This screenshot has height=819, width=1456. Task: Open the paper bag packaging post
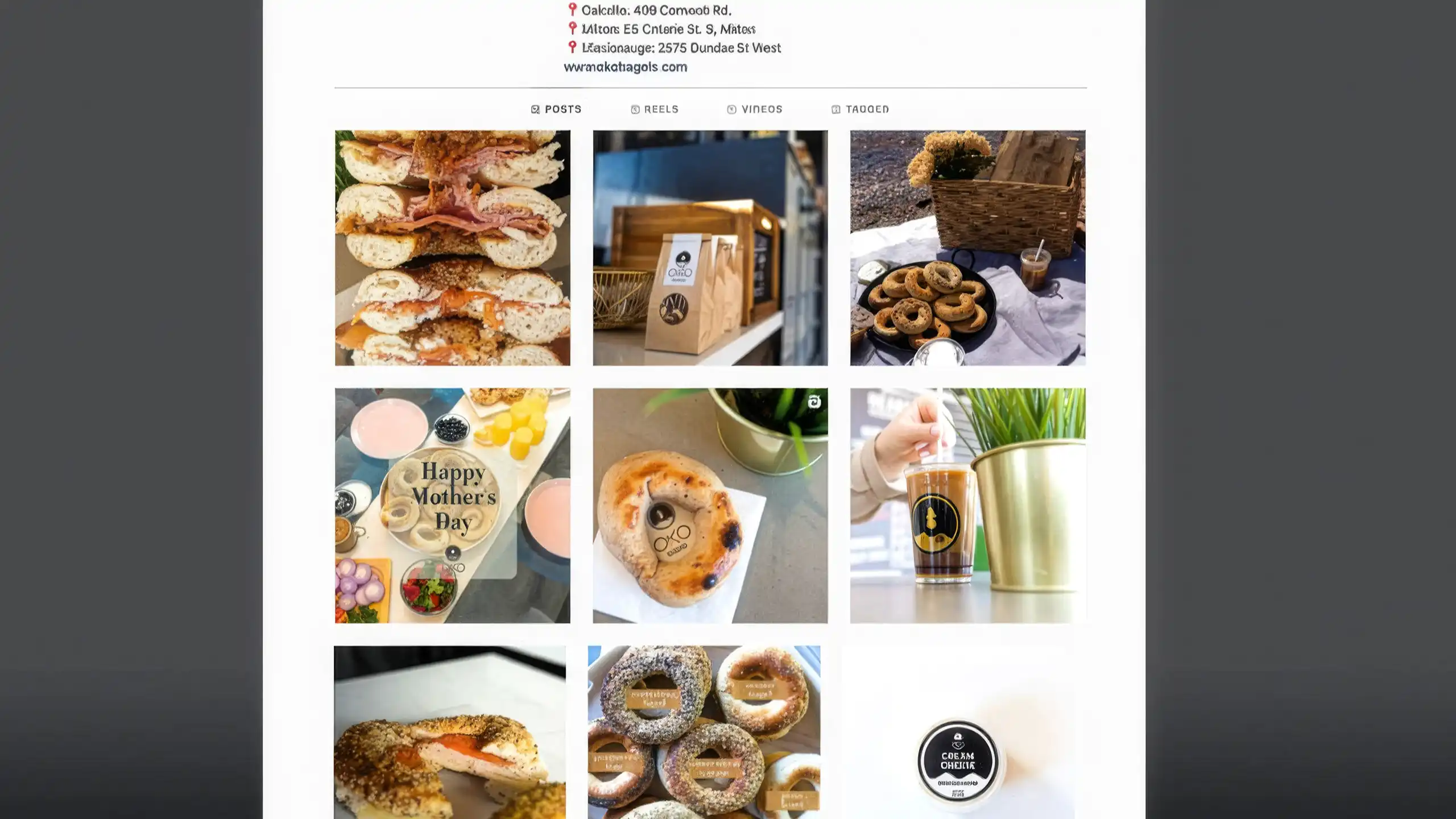coord(710,248)
